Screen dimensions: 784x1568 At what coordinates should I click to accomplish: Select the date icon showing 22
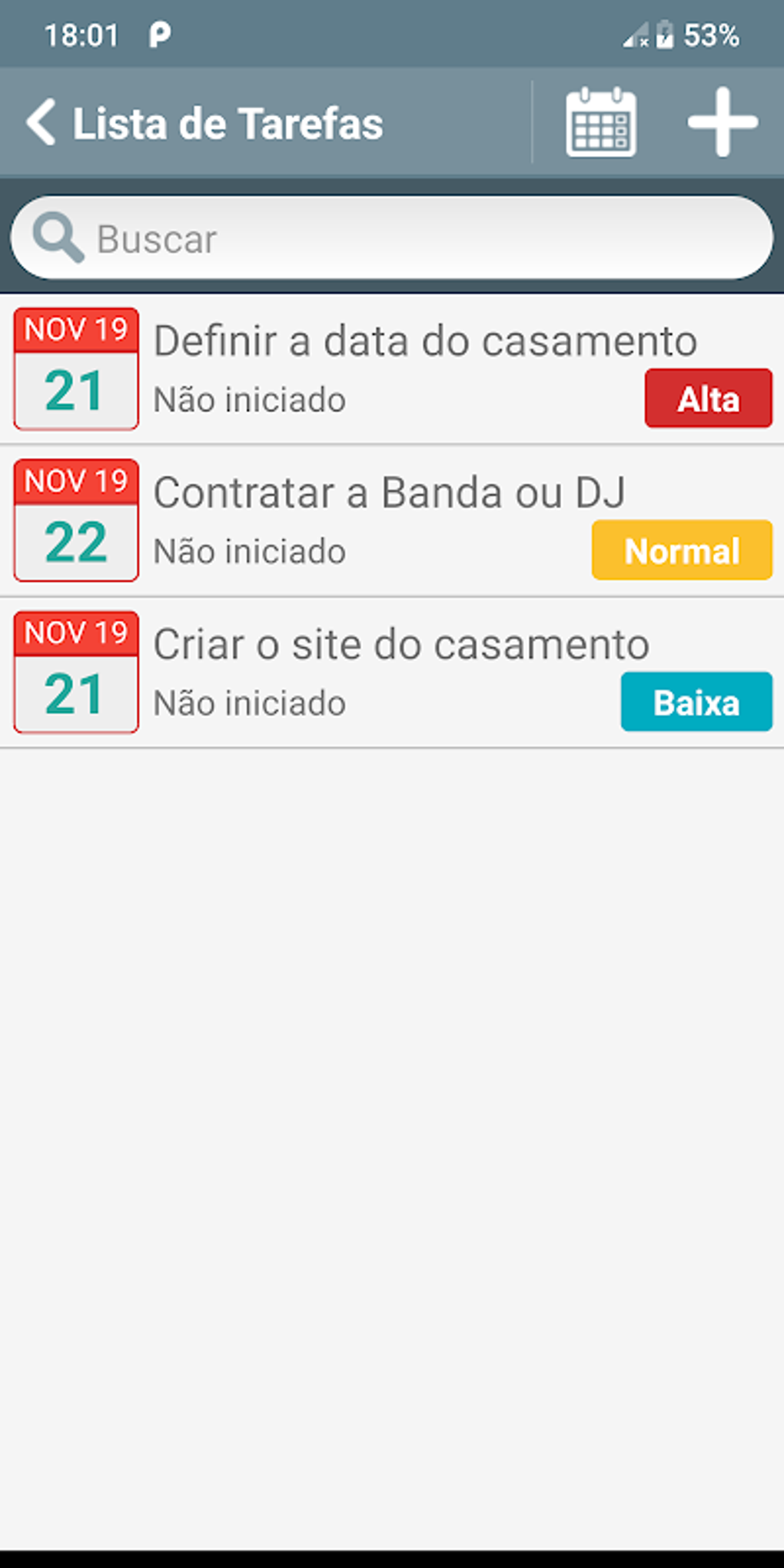point(75,518)
